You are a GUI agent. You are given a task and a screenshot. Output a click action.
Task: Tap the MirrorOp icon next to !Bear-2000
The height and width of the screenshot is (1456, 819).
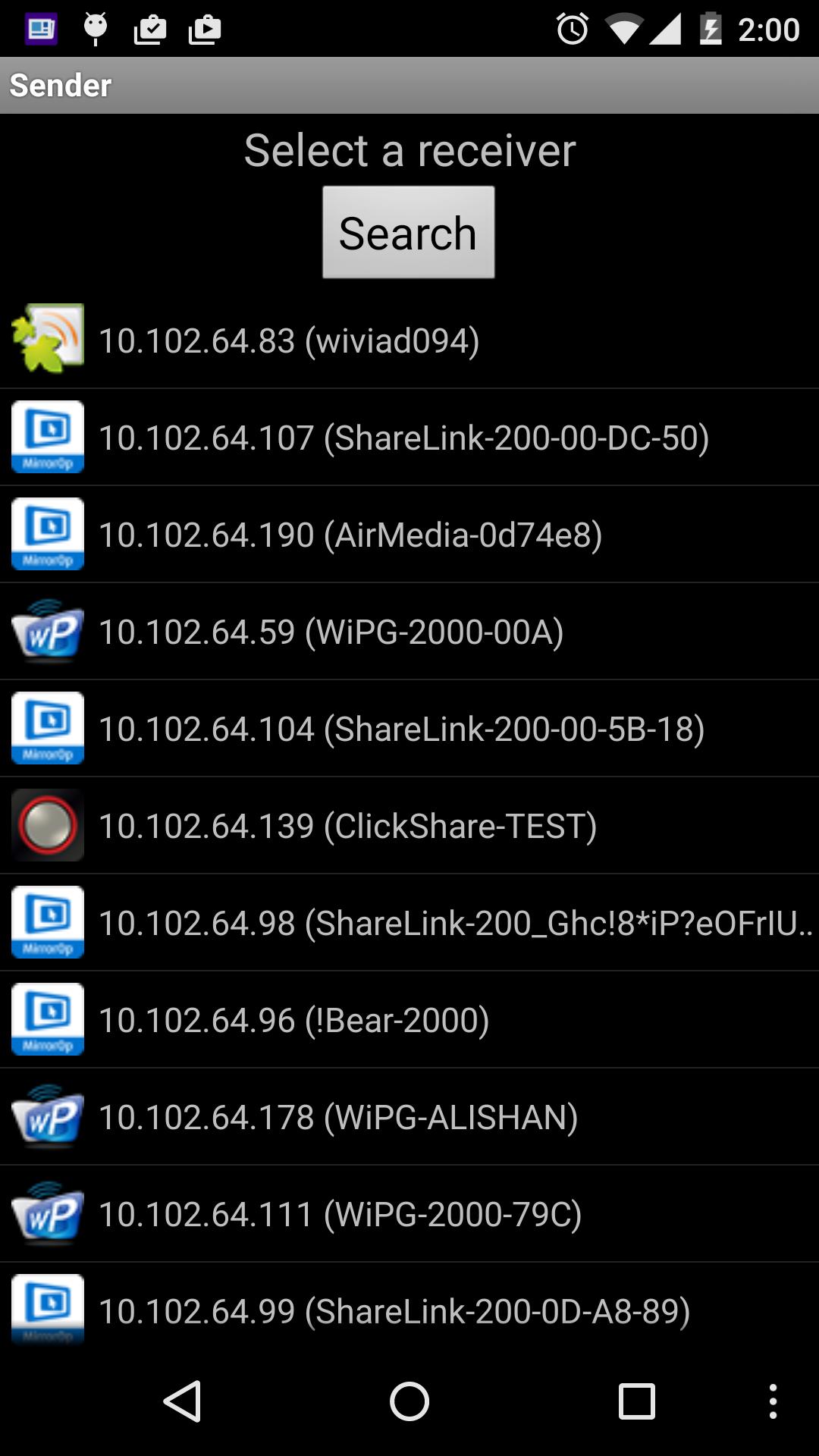coord(47,1019)
